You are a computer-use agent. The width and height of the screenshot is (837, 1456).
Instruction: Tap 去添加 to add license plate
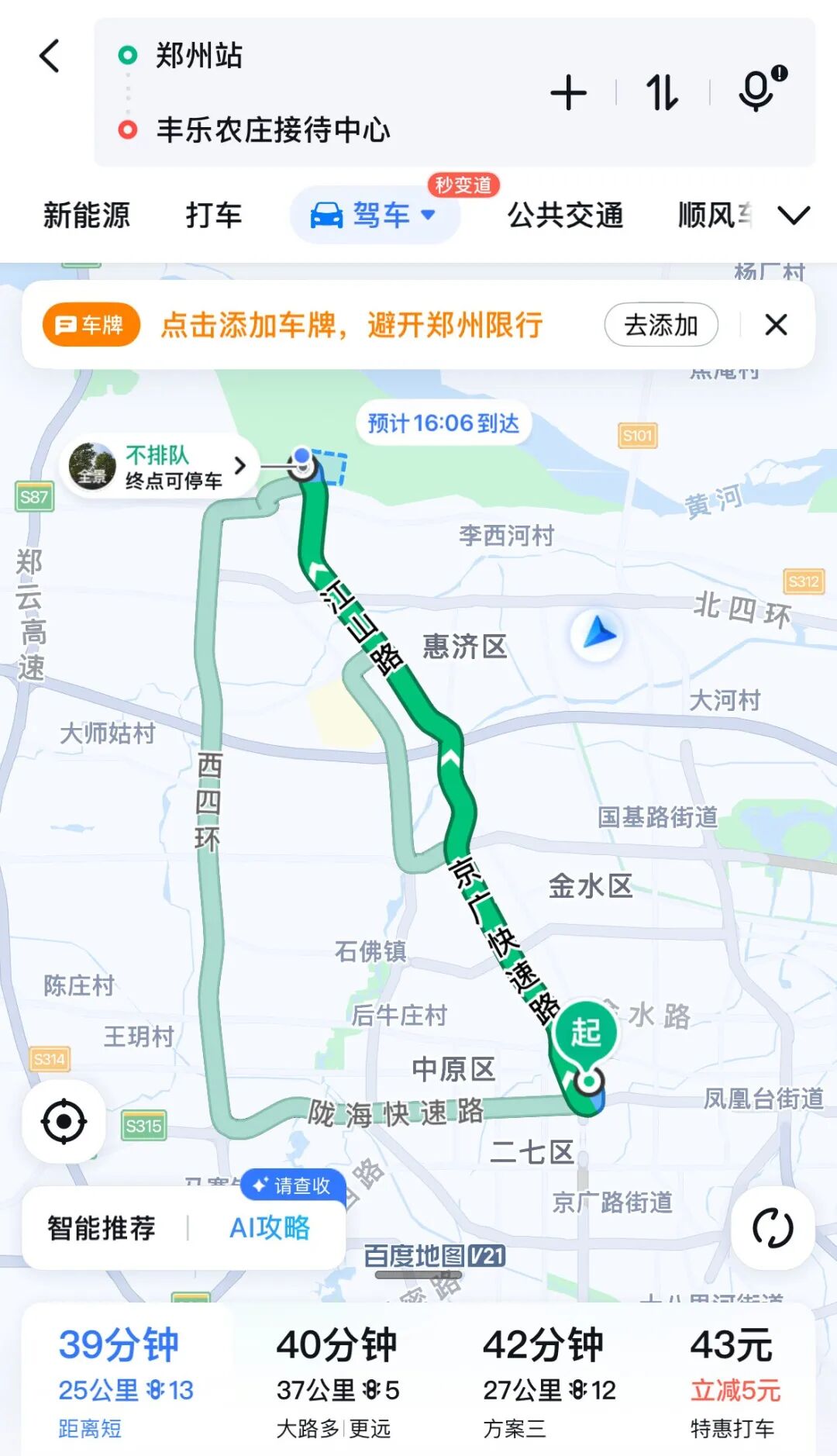pyautogui.click(x=660, y=325)
